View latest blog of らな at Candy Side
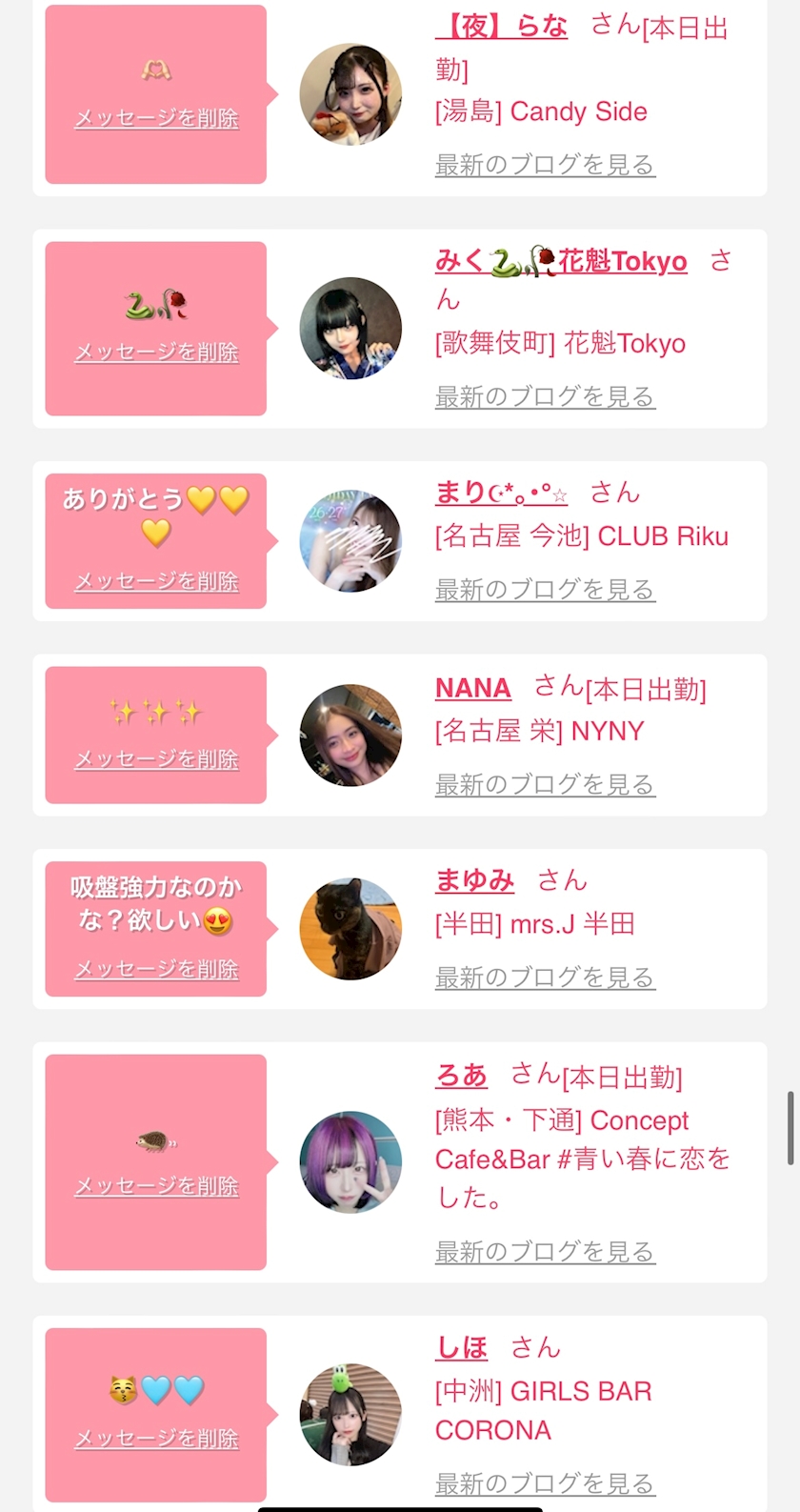The image size is (800, 1512). coord(544,165)
